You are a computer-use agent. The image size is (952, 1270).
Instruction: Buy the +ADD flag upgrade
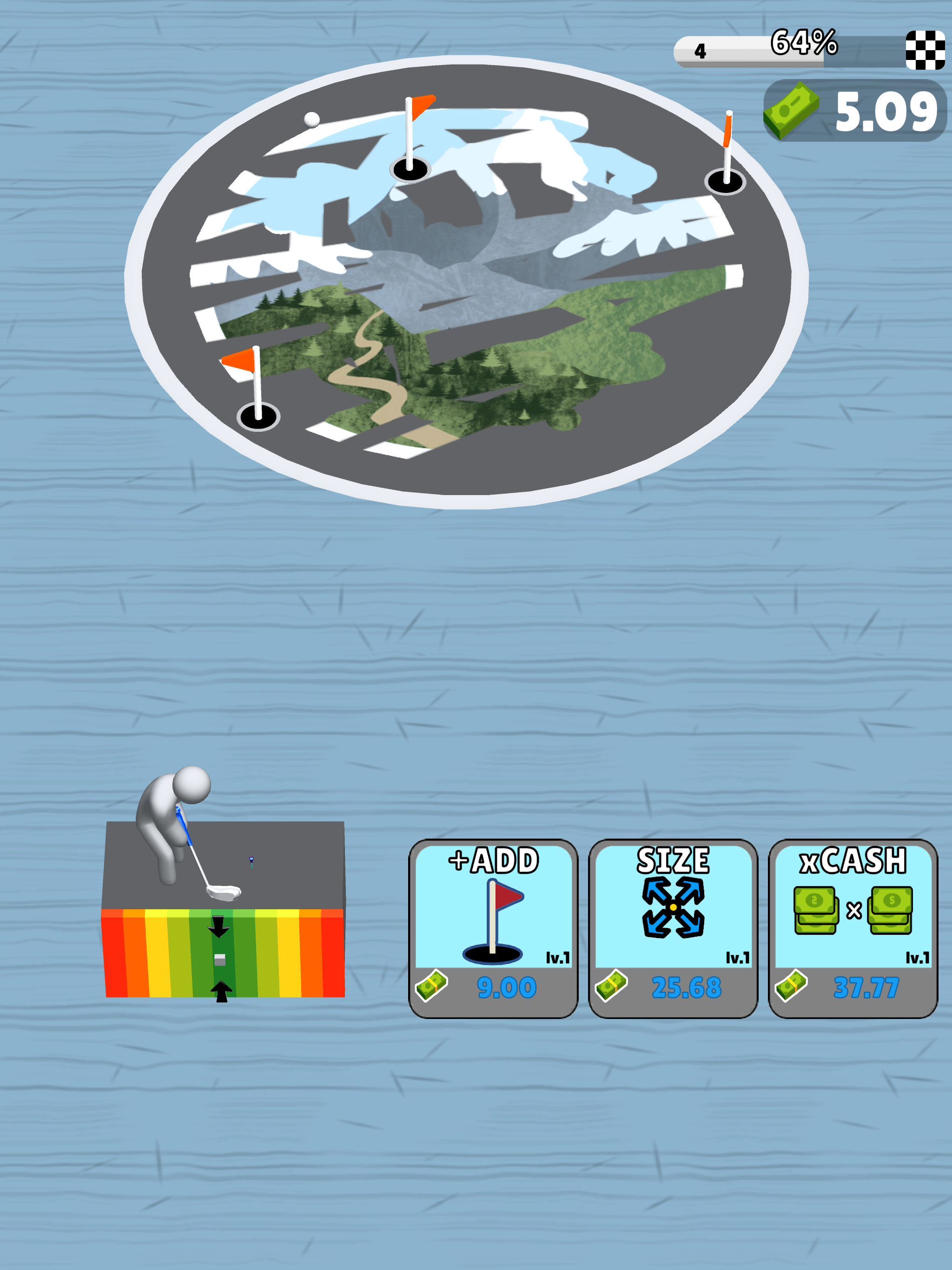[x=493, y=927]
